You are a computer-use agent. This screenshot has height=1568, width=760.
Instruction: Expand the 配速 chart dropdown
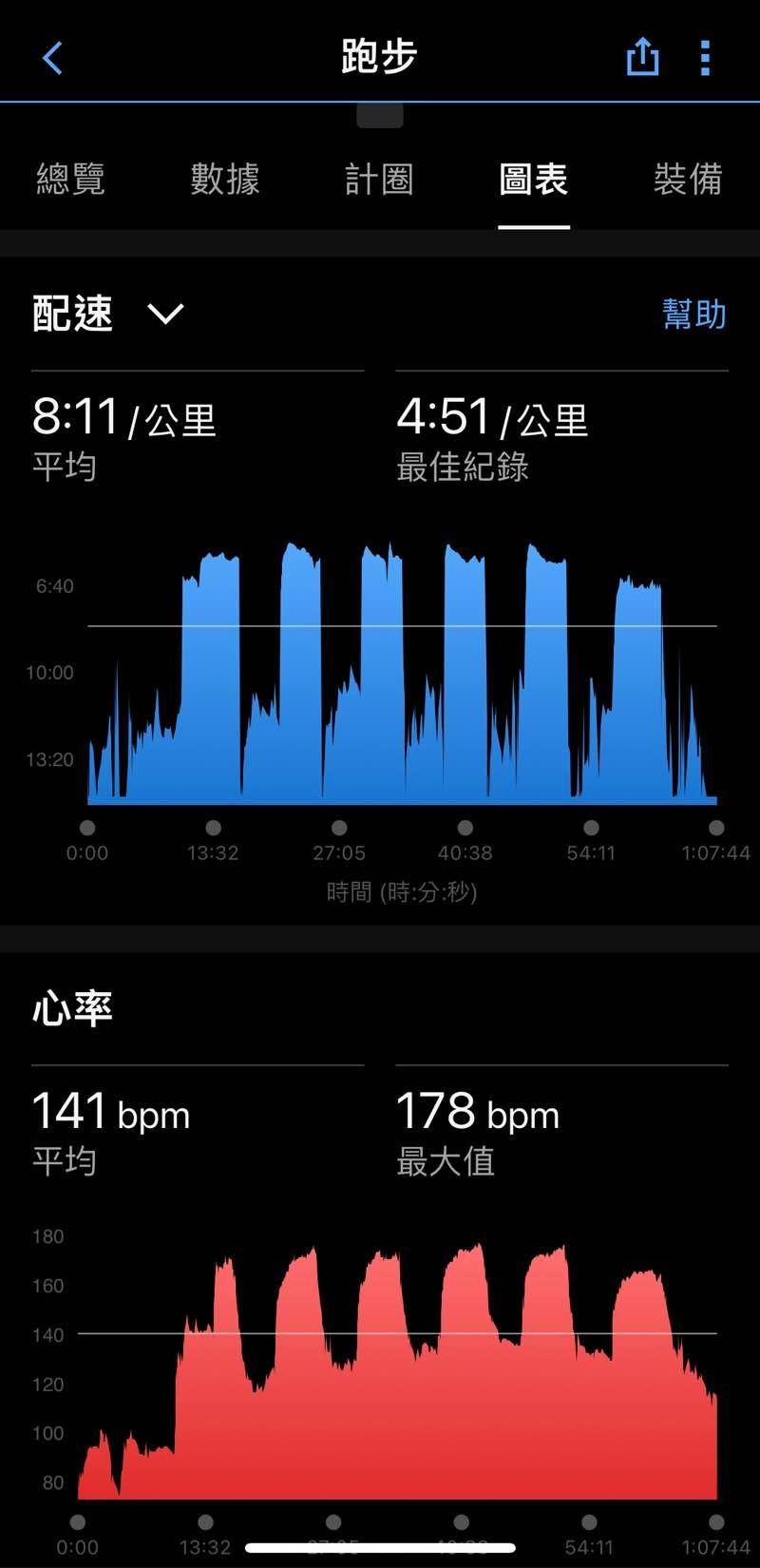tap(165, 314)
